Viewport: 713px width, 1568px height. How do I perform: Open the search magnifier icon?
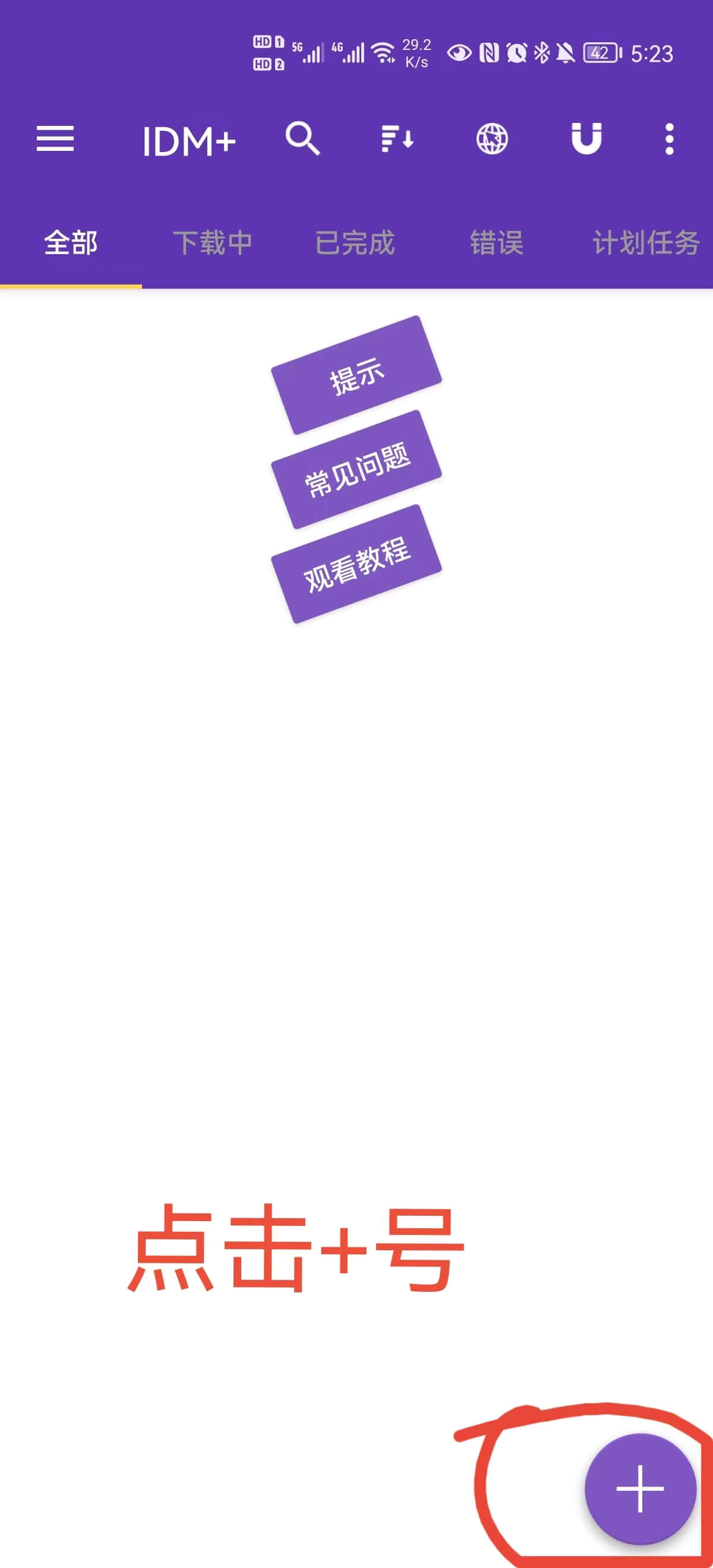(x=302, y=139)
